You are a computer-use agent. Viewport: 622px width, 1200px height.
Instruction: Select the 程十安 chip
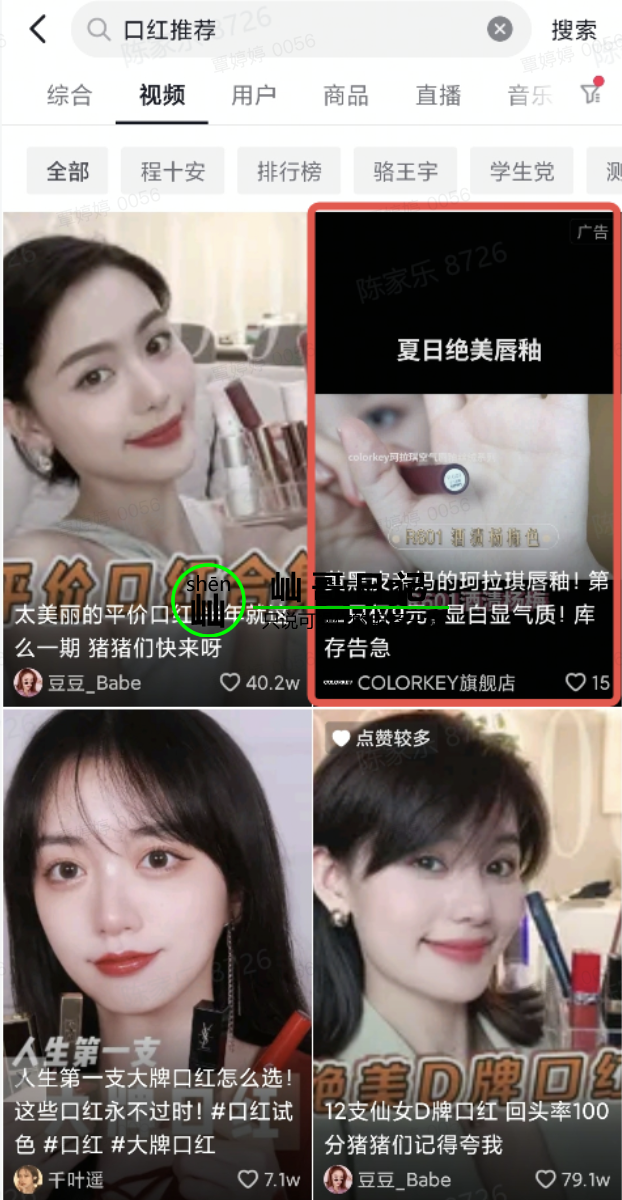pyautogui.click(x=172, y=171)
